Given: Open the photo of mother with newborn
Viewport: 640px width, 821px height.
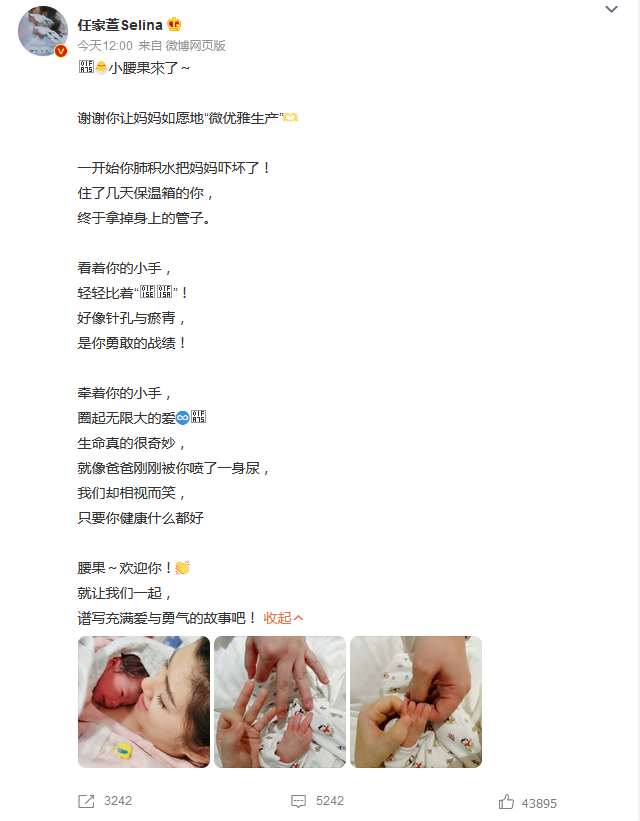Looking at the screenshot, I should coord(144,702).
